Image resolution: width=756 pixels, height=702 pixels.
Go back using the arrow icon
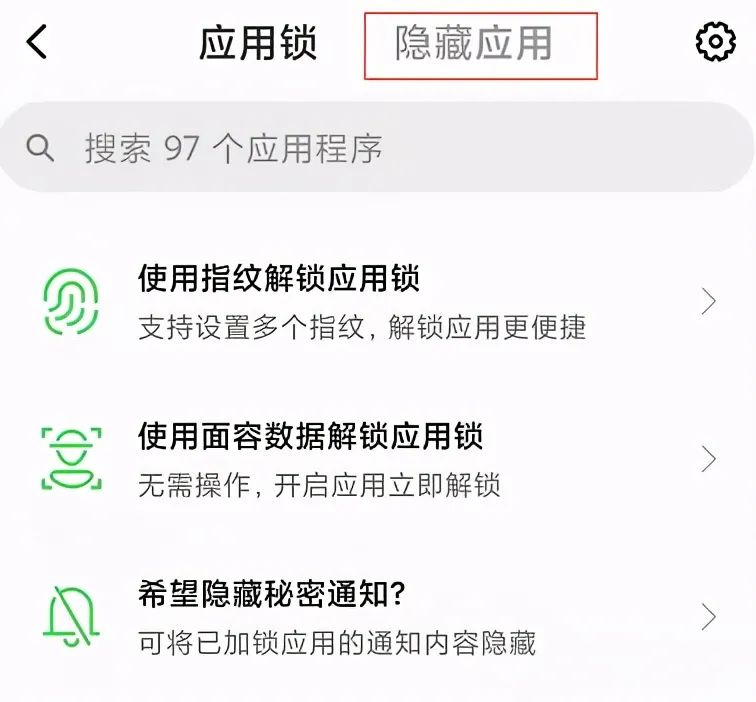37,43
